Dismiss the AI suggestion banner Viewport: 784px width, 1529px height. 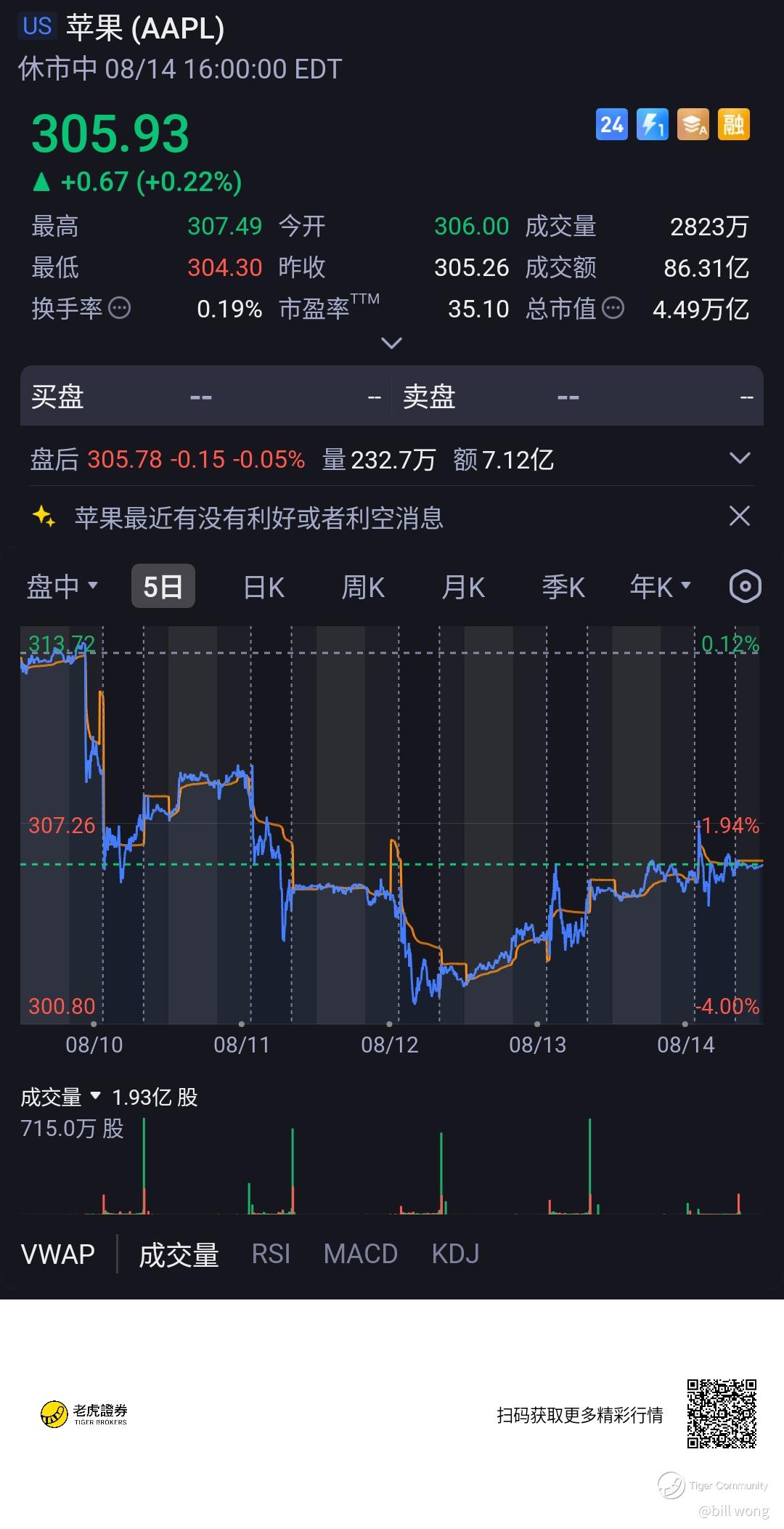(739, 516)
